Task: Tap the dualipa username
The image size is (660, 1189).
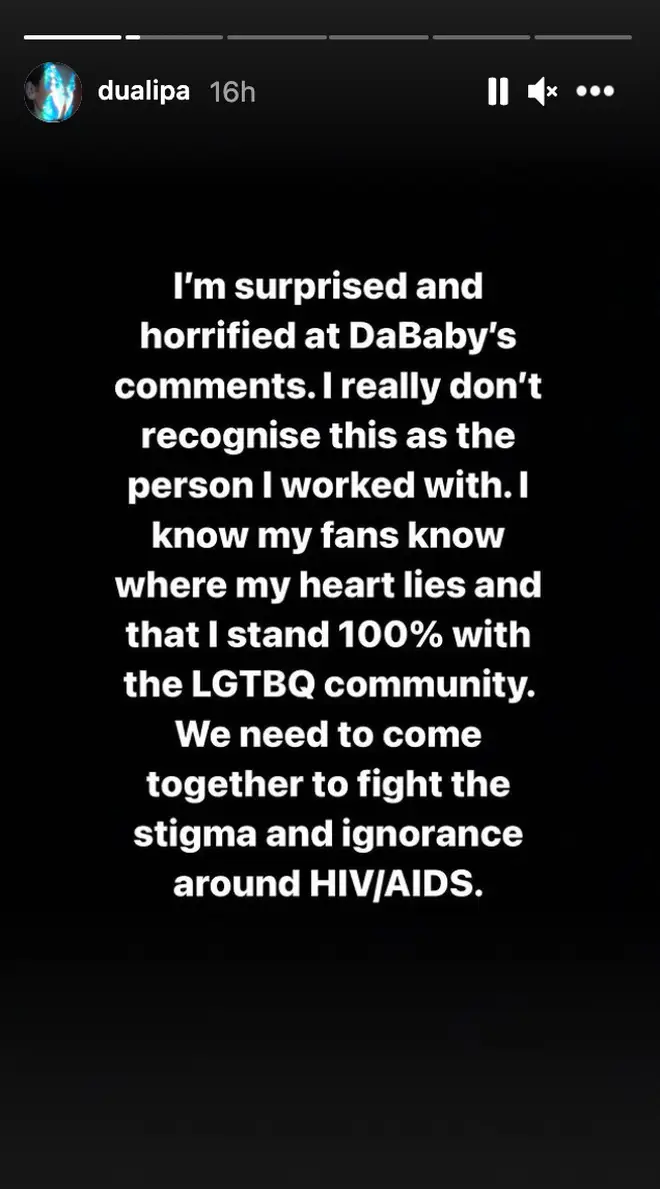Action: pyautogui.click(x=143, y=93)
